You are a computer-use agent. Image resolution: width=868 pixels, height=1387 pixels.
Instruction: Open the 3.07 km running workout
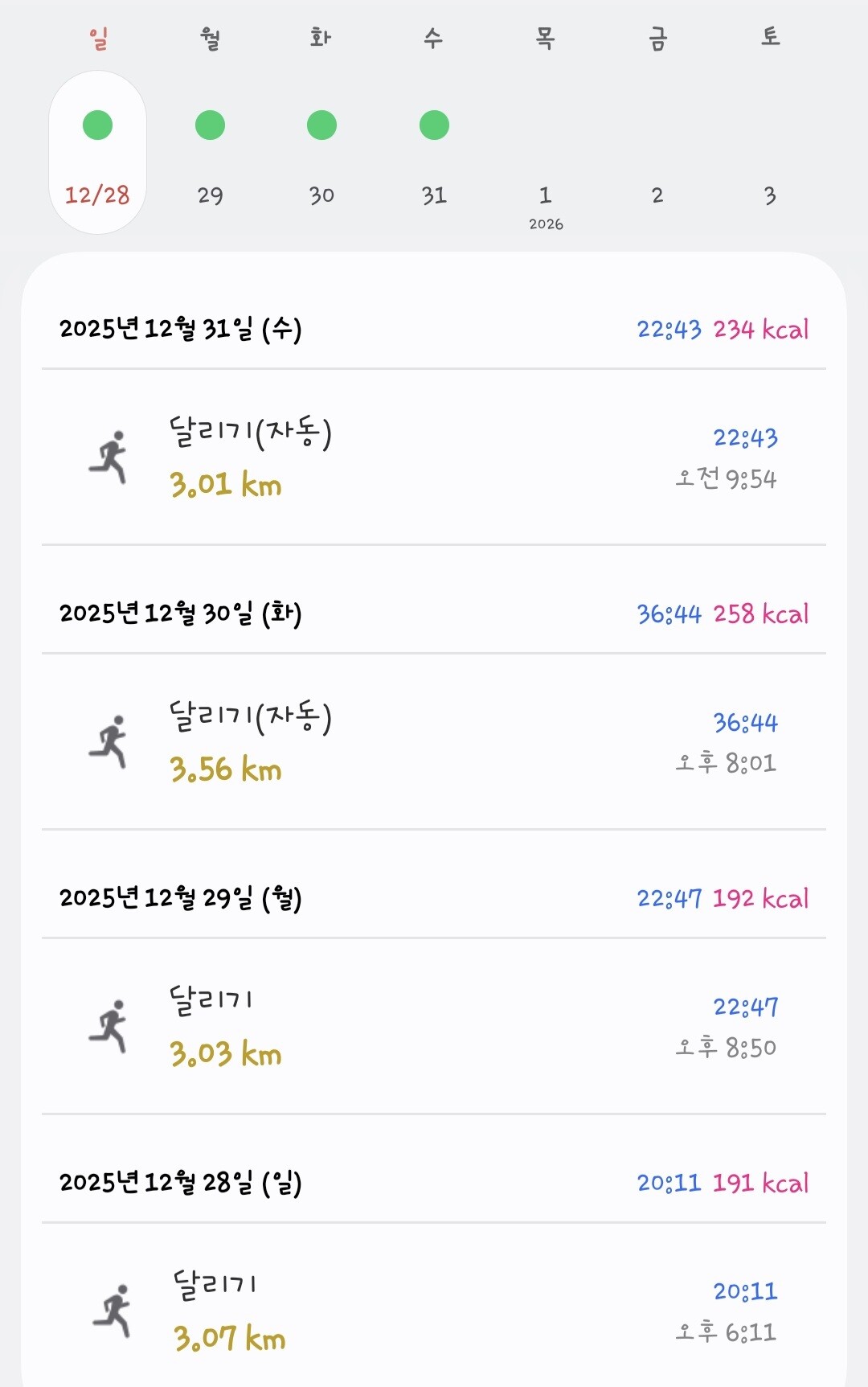coord(434,1311)
